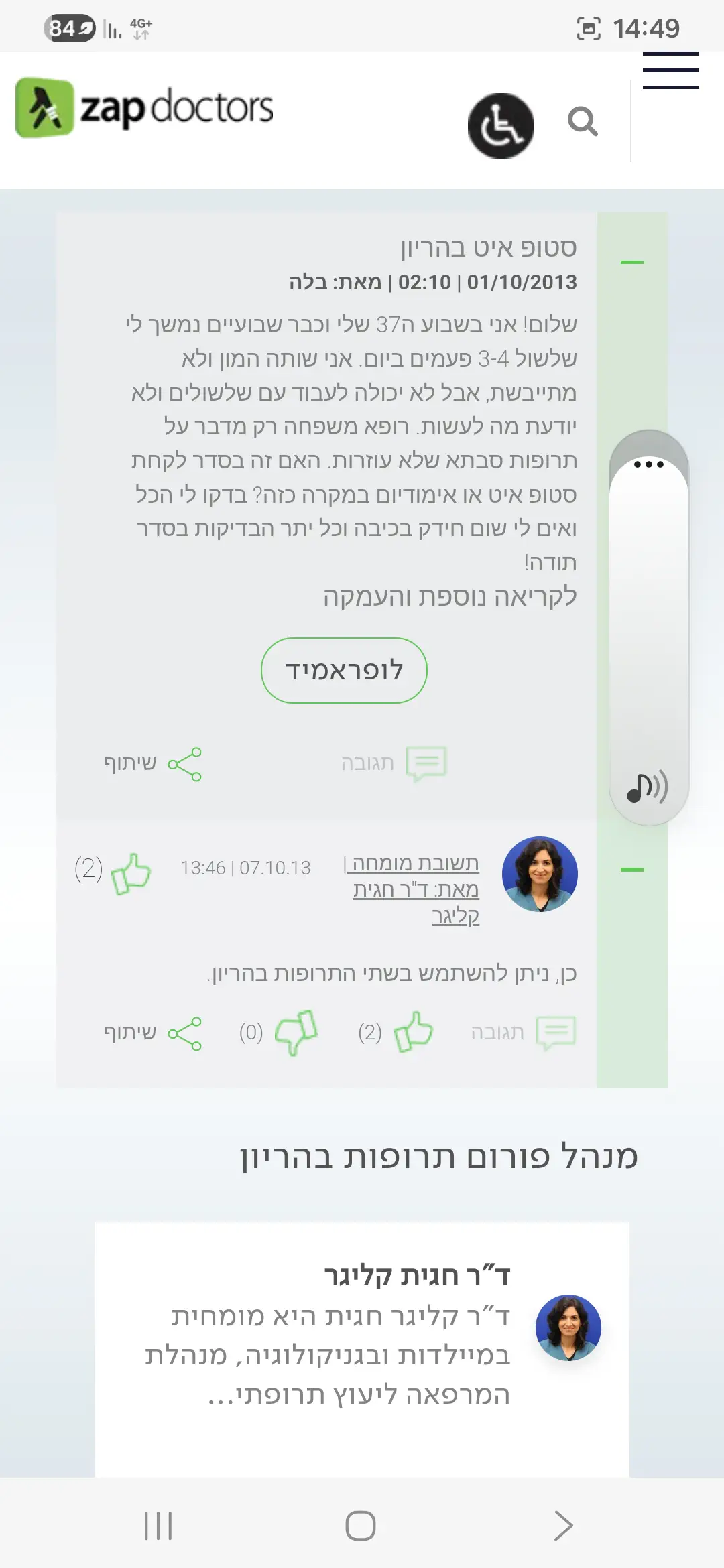Comment on the expert answer

523,1033
